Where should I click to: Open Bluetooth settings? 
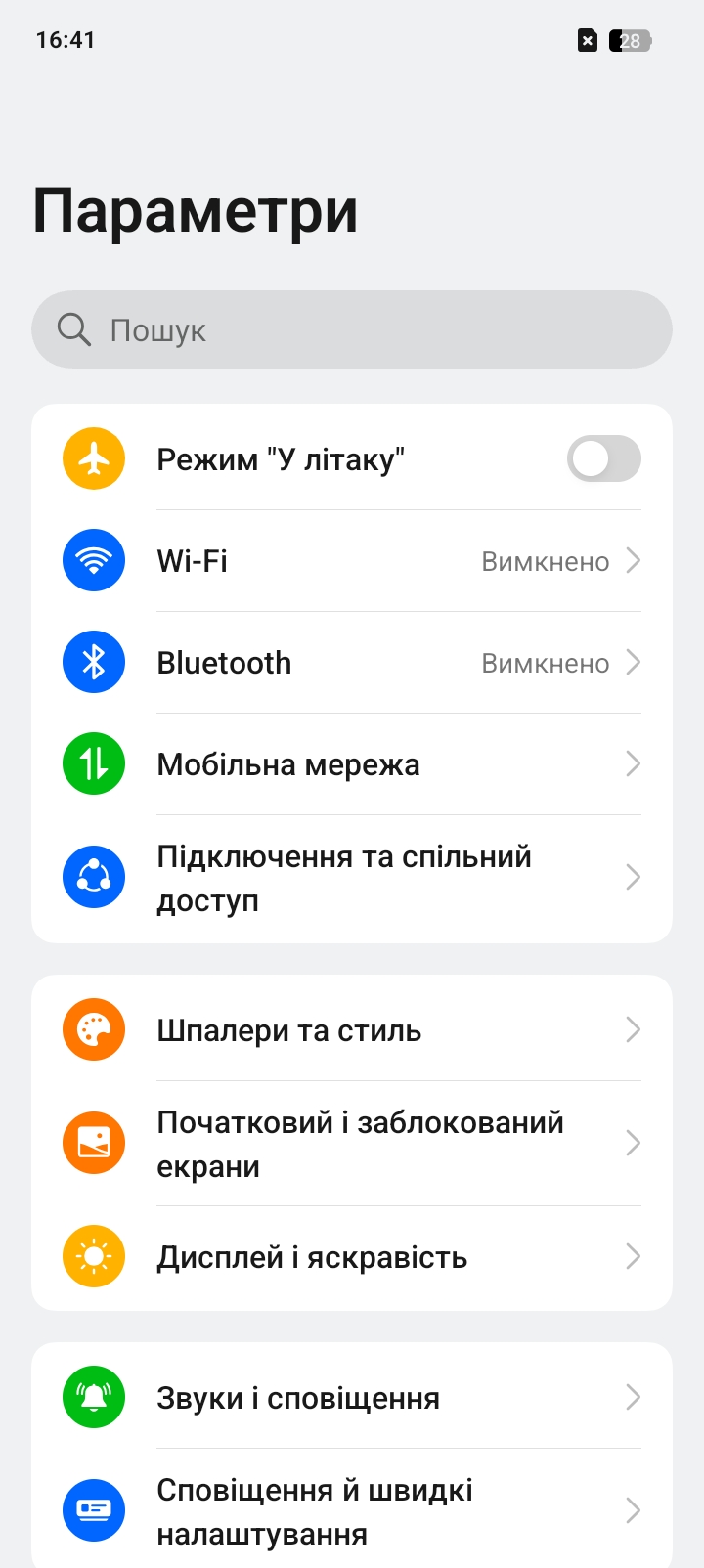pyautogui.click(x=352, y=663)
